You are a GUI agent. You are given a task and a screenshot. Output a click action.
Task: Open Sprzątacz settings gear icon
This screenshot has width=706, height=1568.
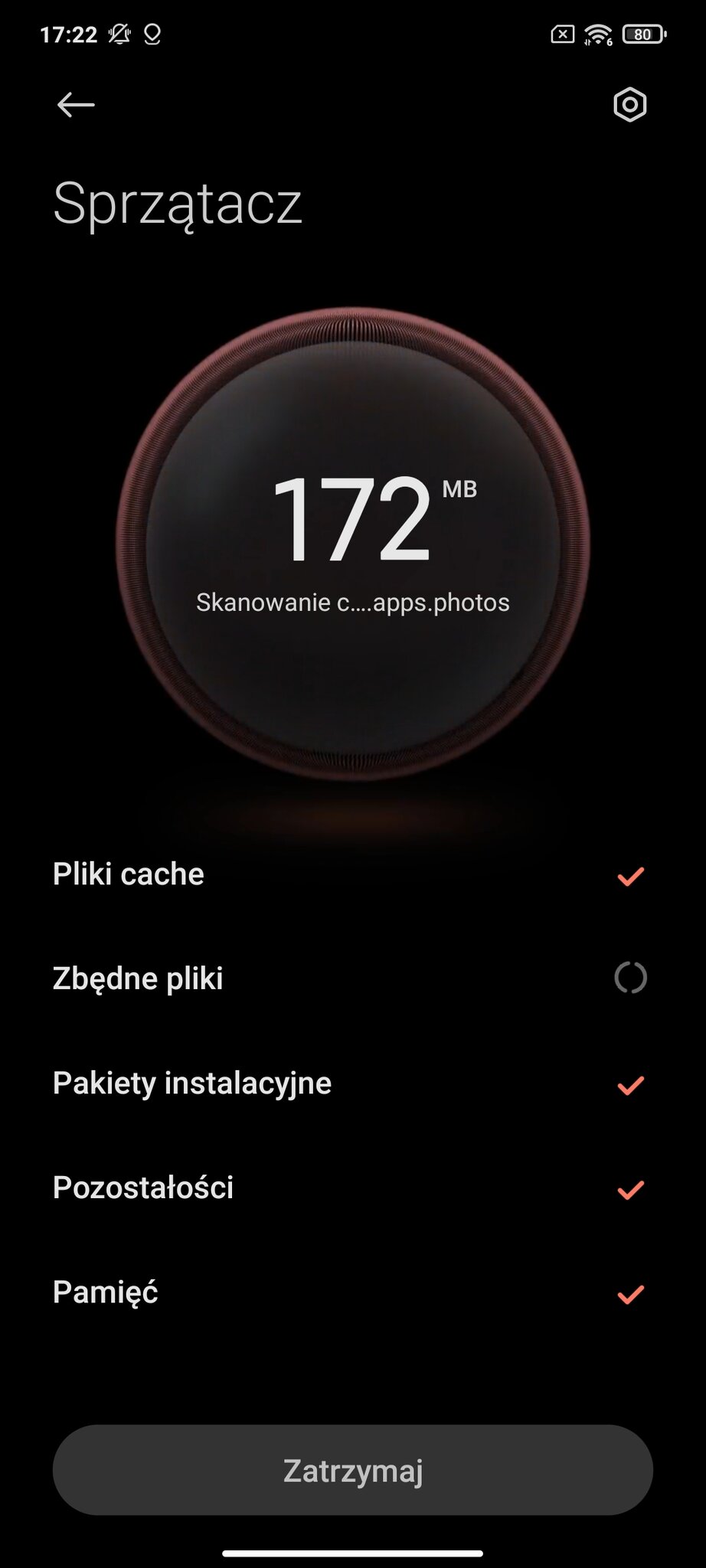pyautogui.click(x=630, y=105)
